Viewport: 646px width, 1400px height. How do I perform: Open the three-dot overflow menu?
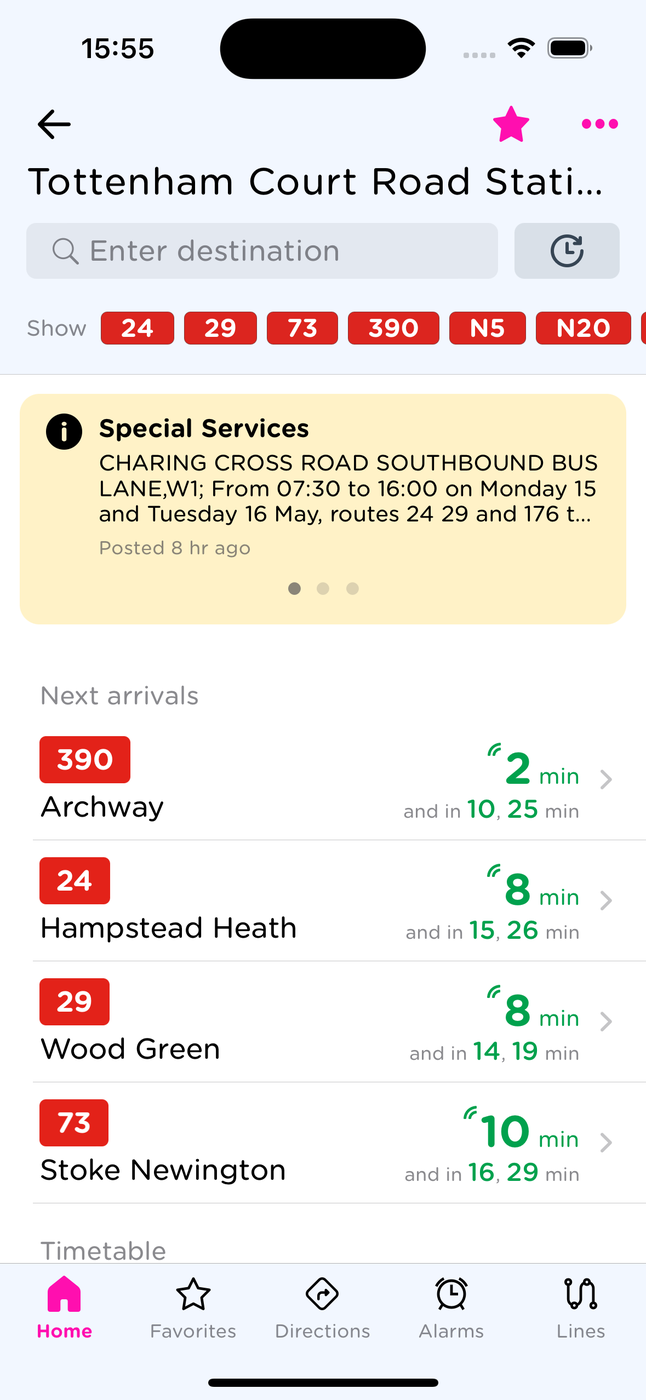[x=599, y=124]
